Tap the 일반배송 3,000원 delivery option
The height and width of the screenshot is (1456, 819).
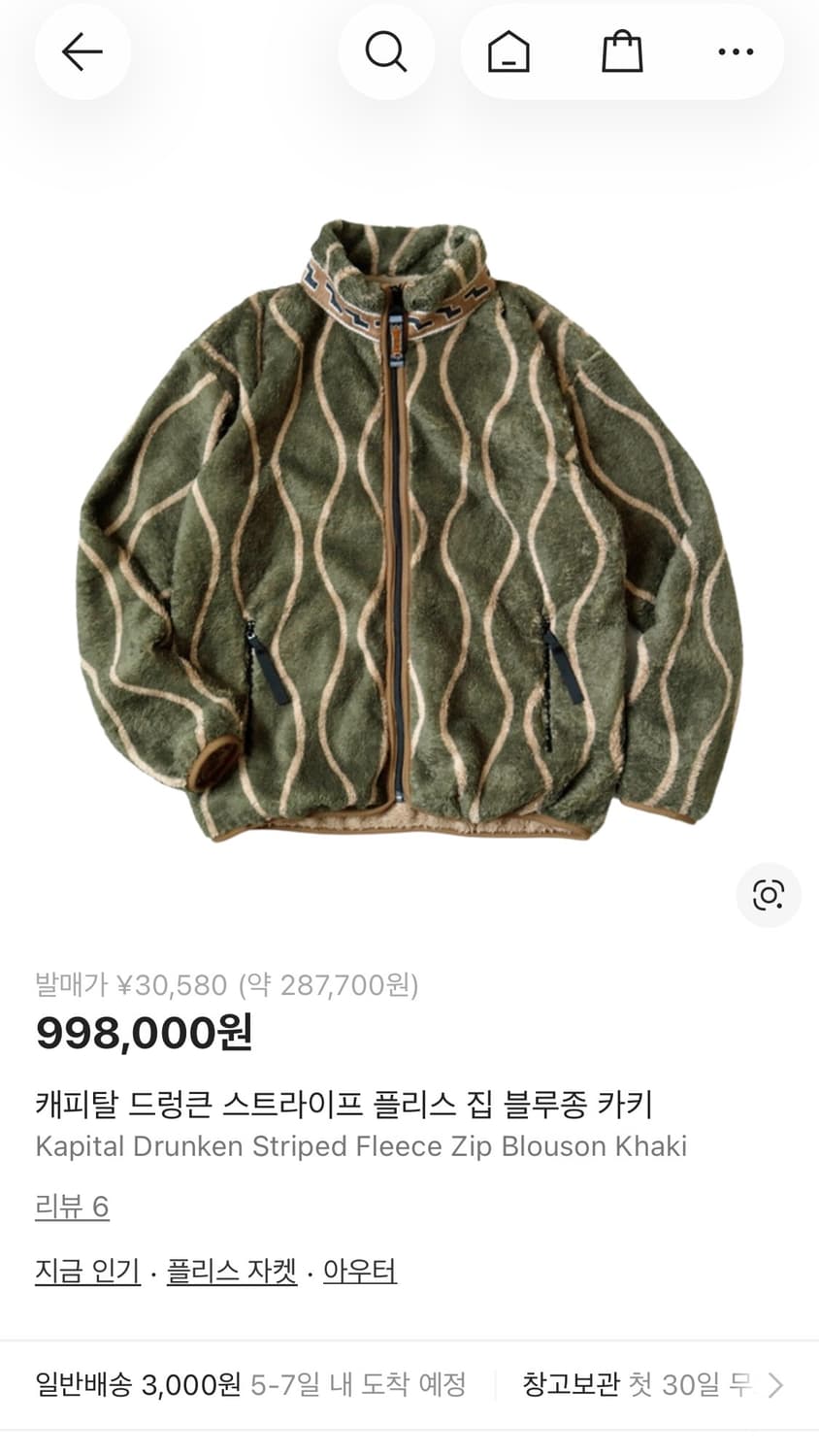tap(136, 1385)
